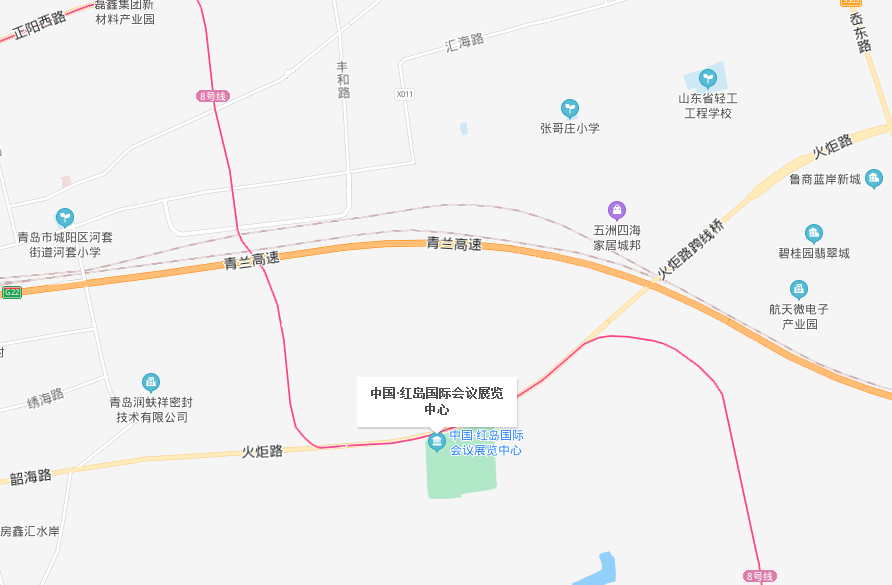Tap the 青岛市城阳区河套街道河套小学 marker
This screenshot has width=892, height=585.
point(65,217)
